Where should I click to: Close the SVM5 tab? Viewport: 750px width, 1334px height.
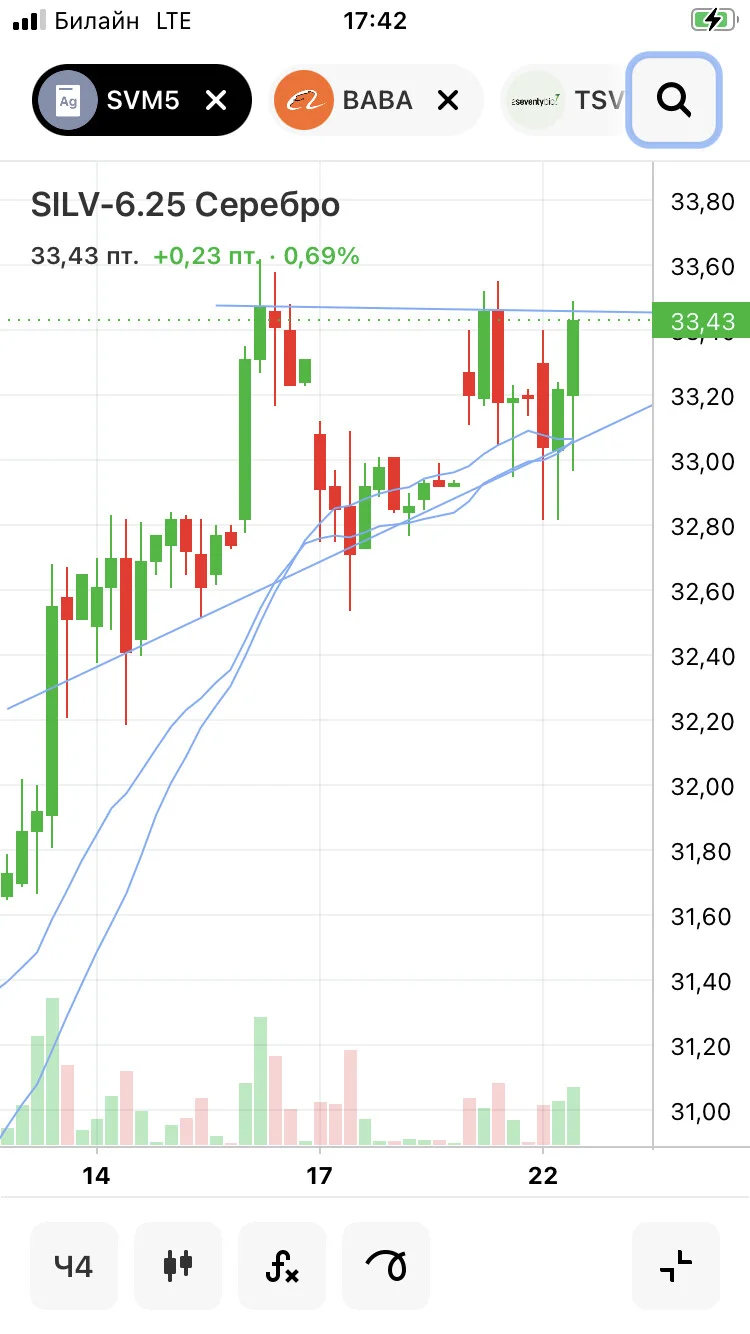click(x=216, y=100)
